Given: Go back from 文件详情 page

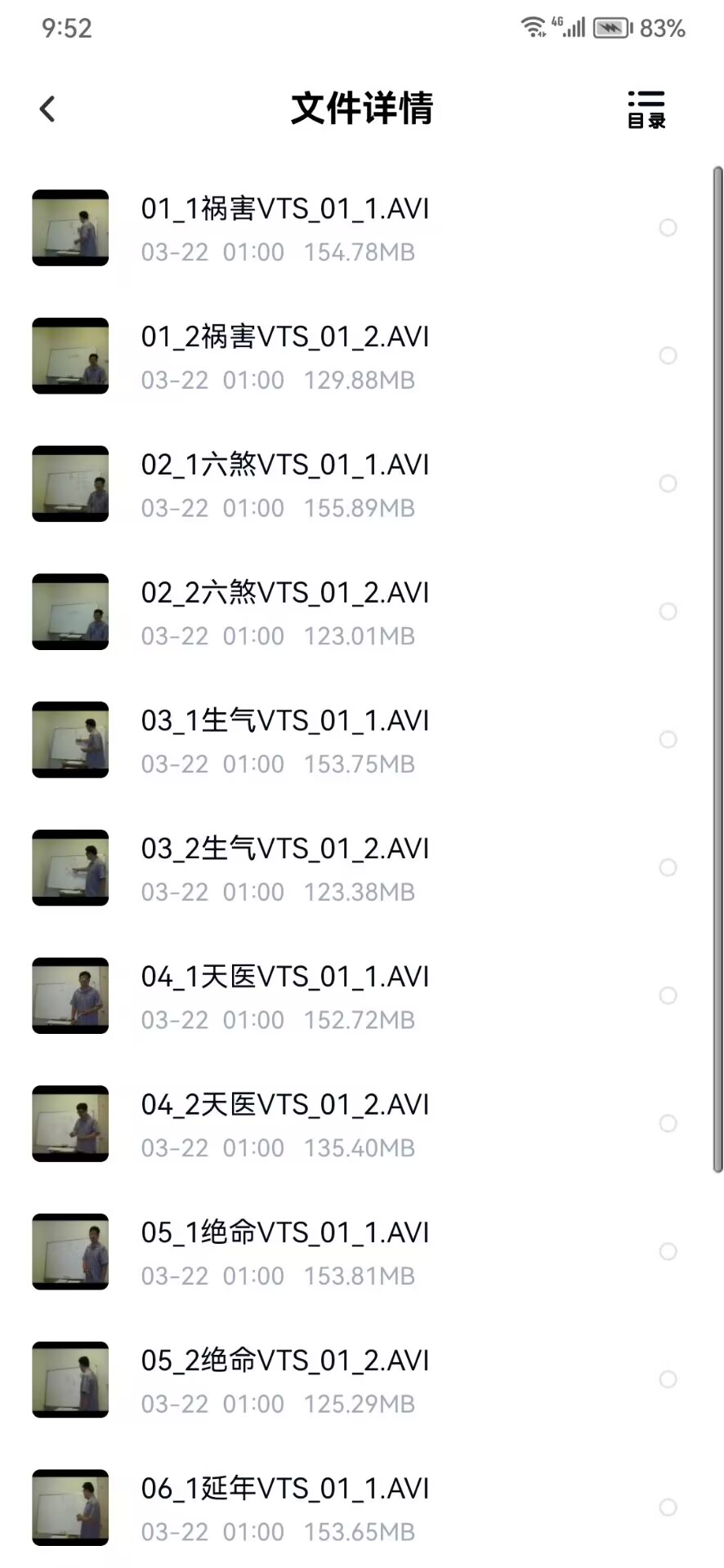Looking at the screenshot, I should click(x=47, y=109).
